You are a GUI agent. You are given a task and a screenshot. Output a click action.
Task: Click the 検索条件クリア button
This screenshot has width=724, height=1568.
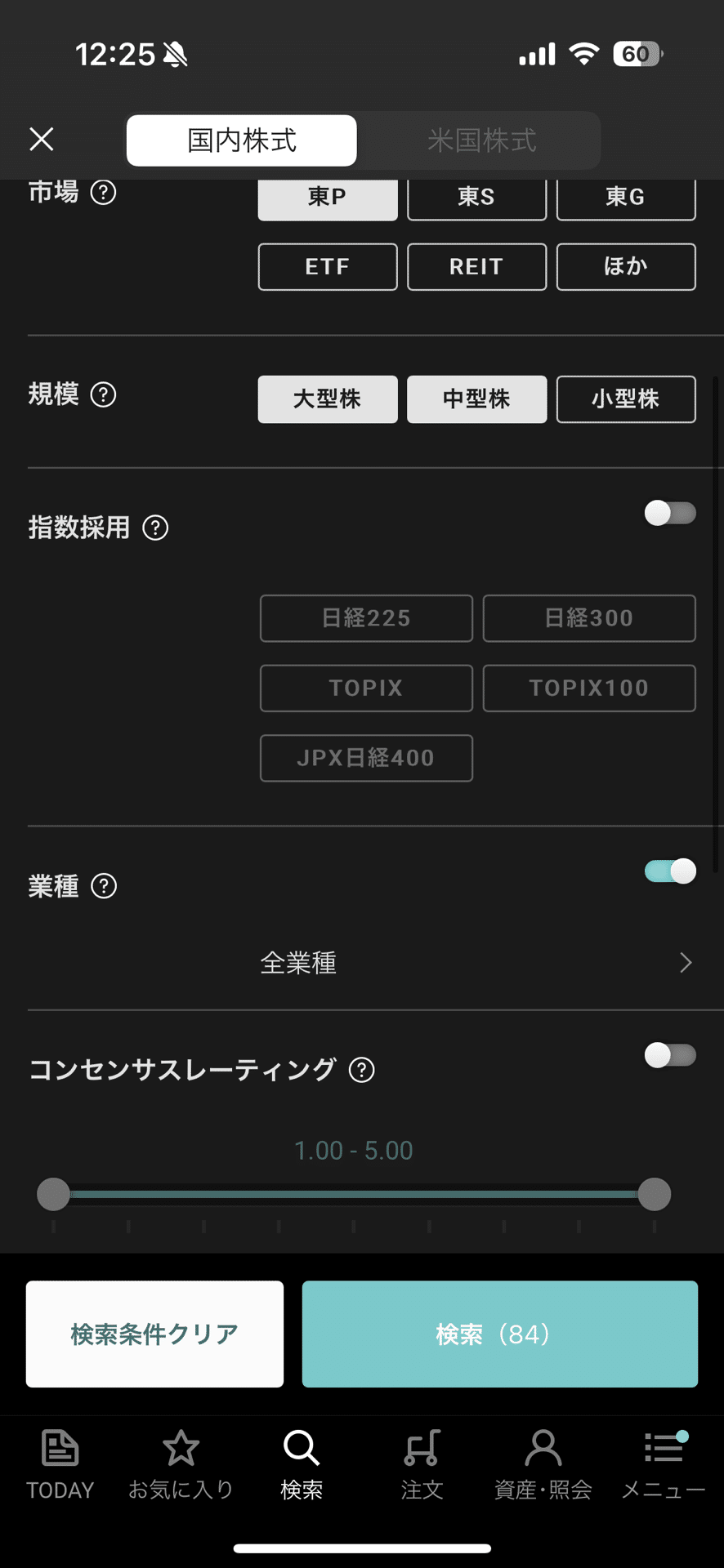tap(154, 1334)
